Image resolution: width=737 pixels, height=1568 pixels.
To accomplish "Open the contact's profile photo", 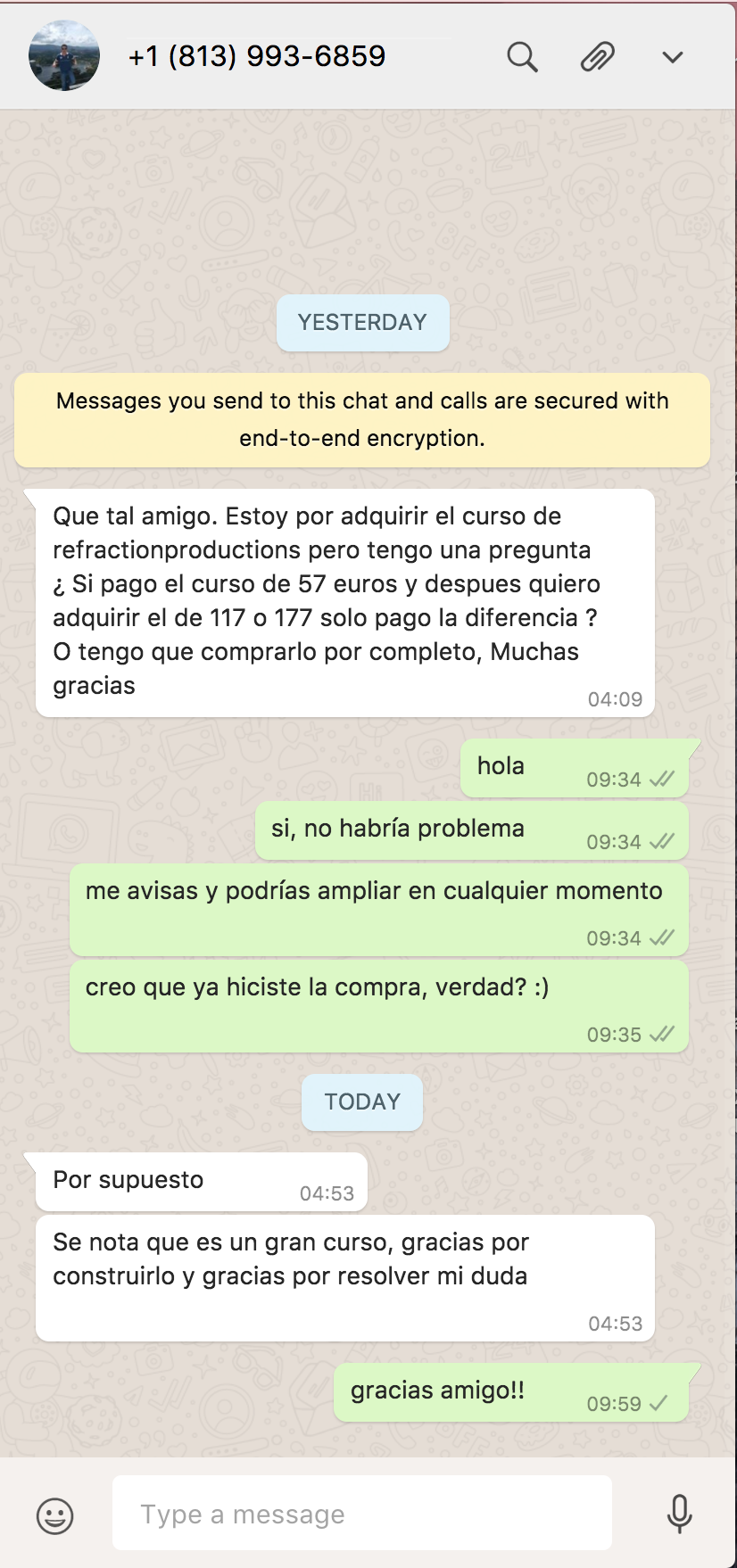I will point(64,56).
